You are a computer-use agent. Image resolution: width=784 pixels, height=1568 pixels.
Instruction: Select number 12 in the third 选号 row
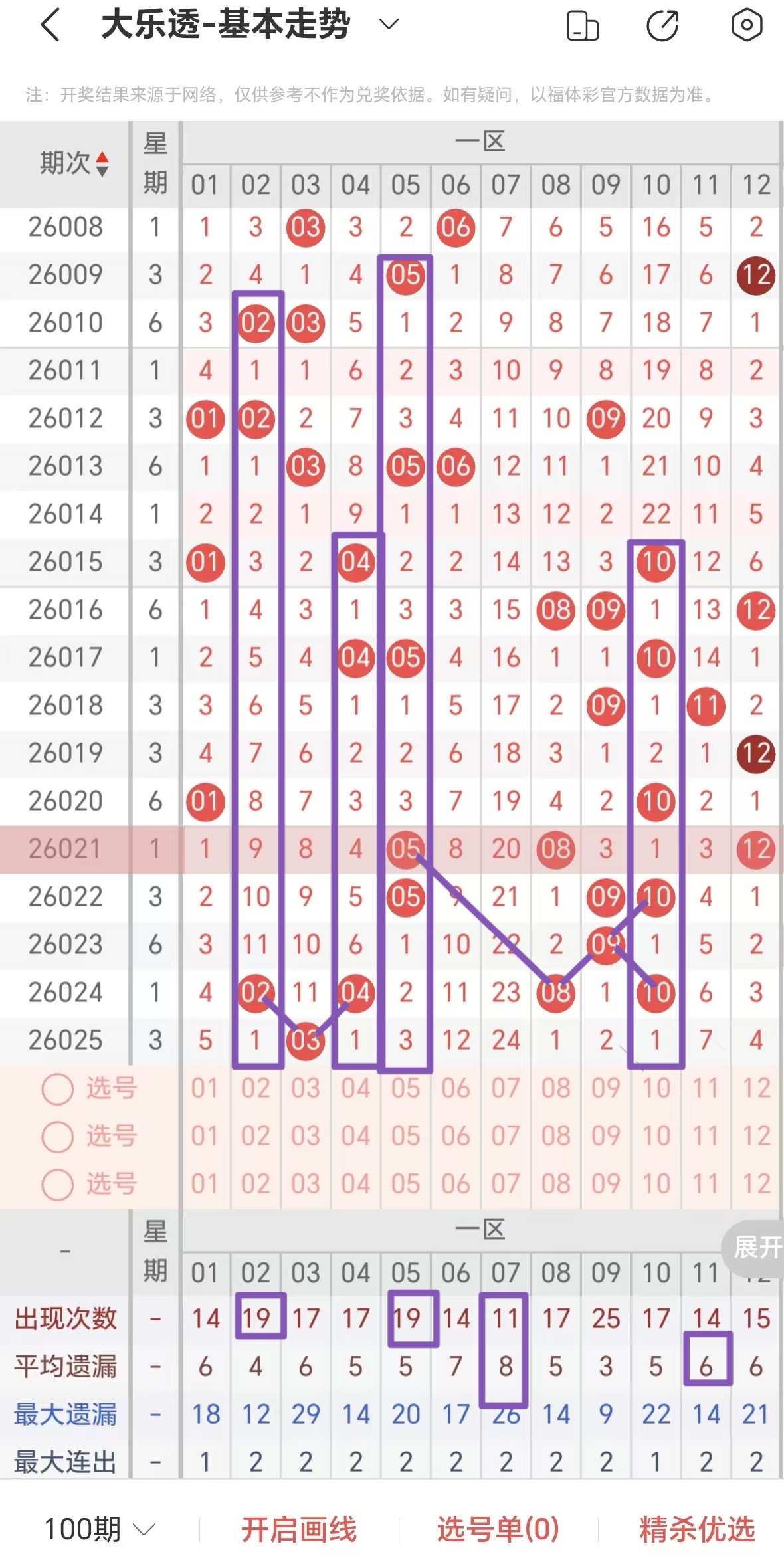(755, 1185)
